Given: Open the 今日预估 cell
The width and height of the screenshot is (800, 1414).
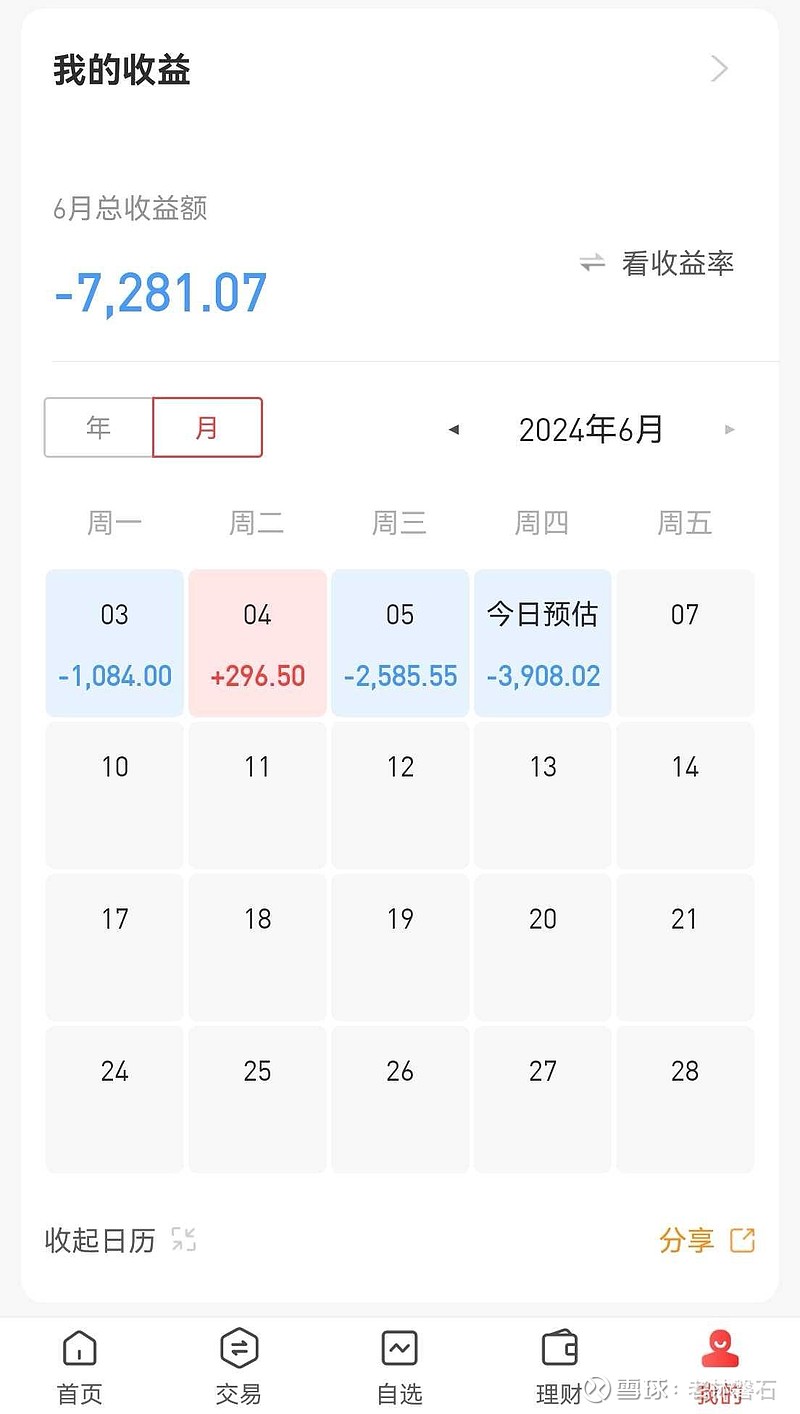Looking at the screenshot, I should [543, 643].
